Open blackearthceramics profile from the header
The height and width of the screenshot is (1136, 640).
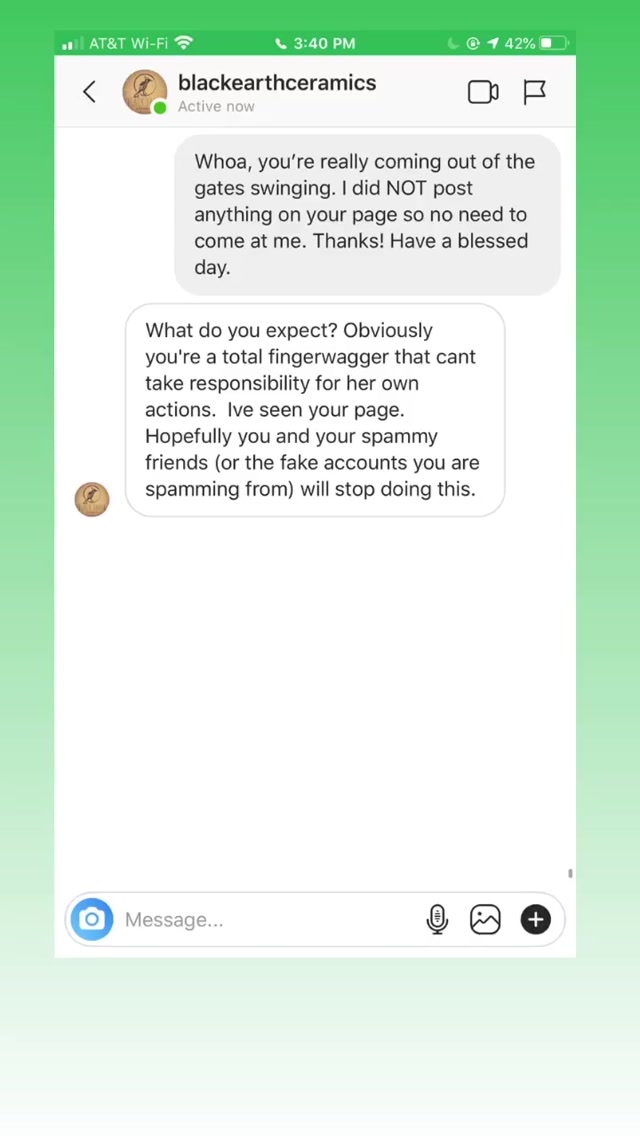[276, 84]
